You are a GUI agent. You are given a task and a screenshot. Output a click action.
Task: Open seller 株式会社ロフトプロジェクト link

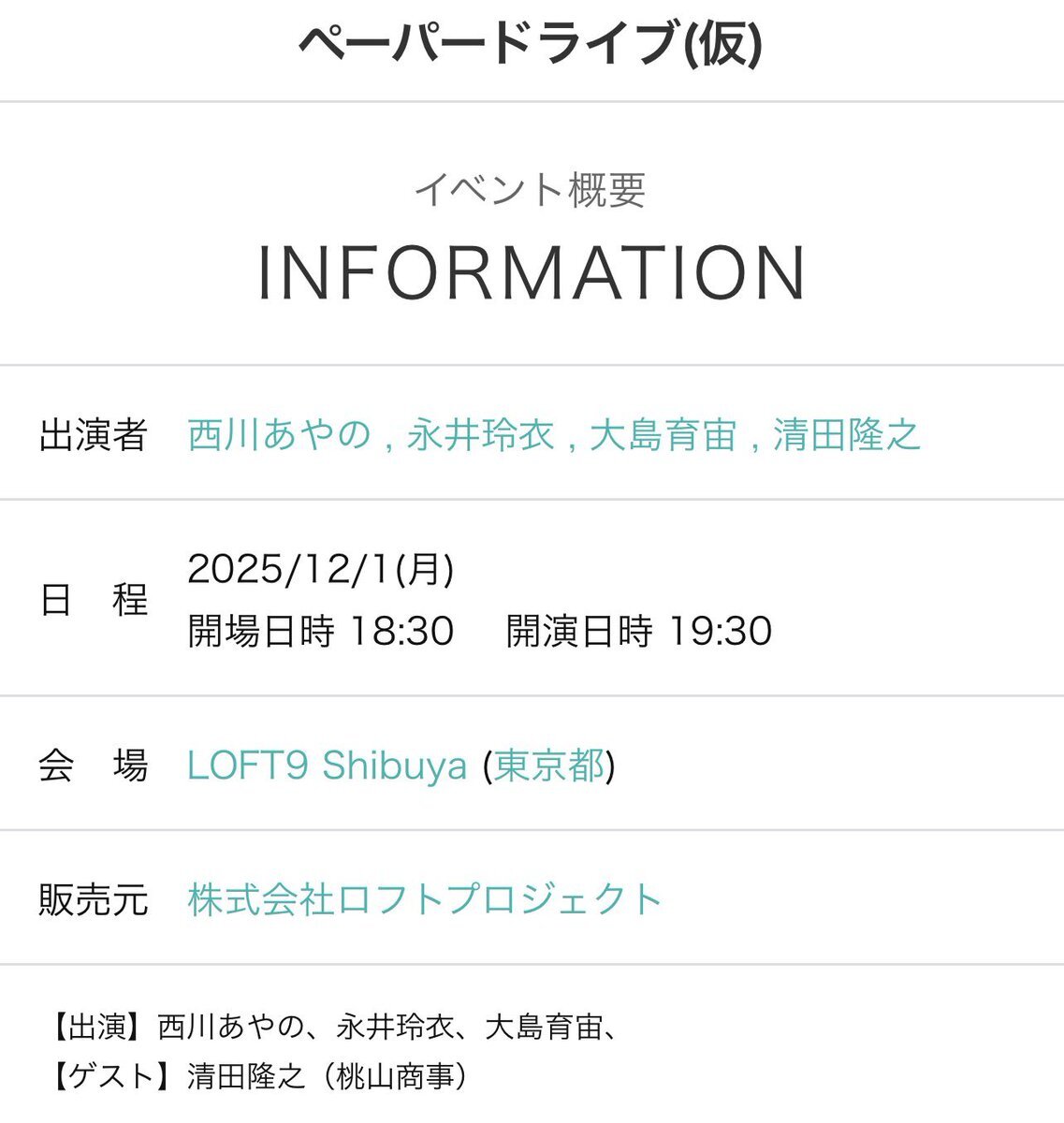tap(425, 899)
